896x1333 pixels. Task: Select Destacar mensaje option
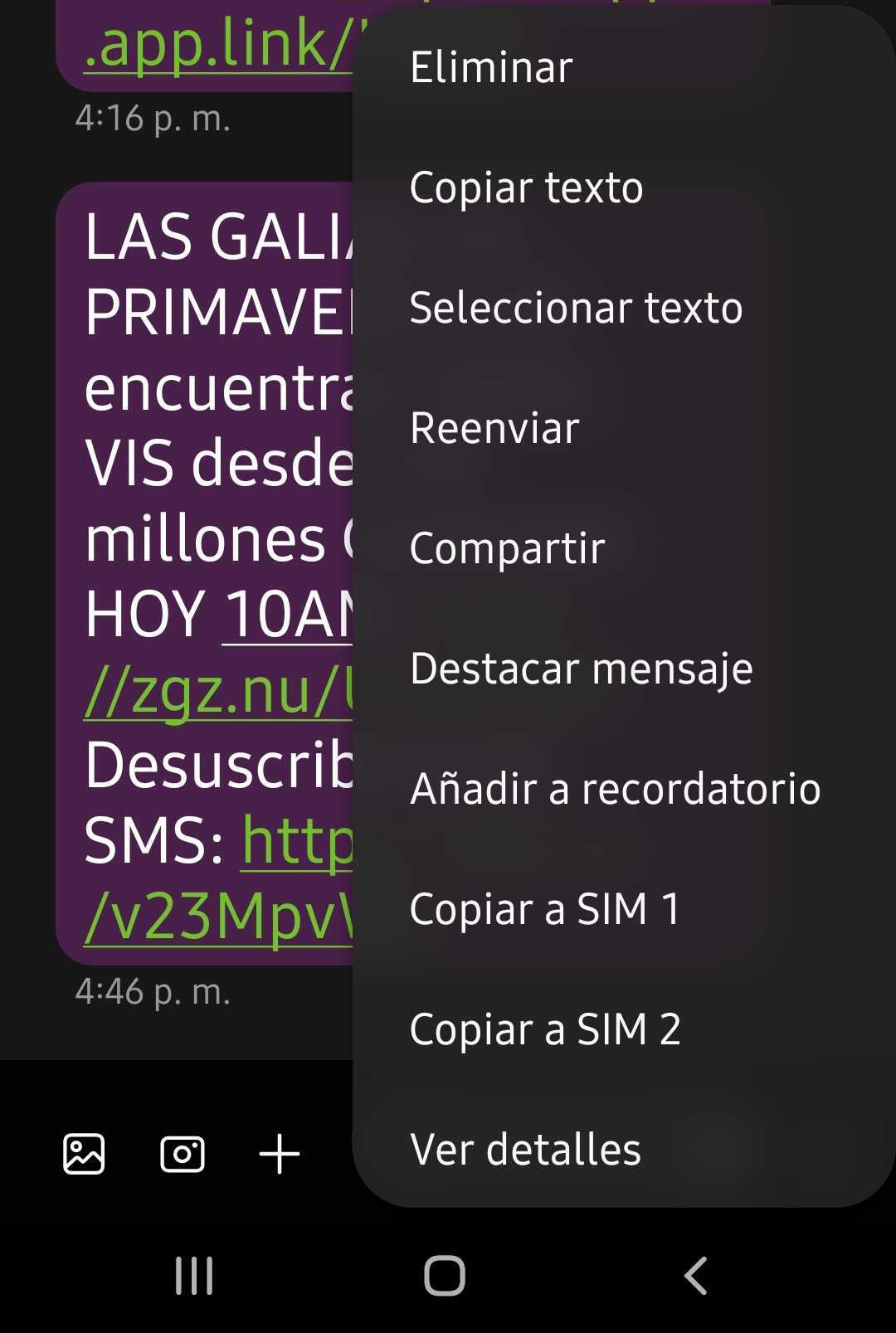[581, 669]
